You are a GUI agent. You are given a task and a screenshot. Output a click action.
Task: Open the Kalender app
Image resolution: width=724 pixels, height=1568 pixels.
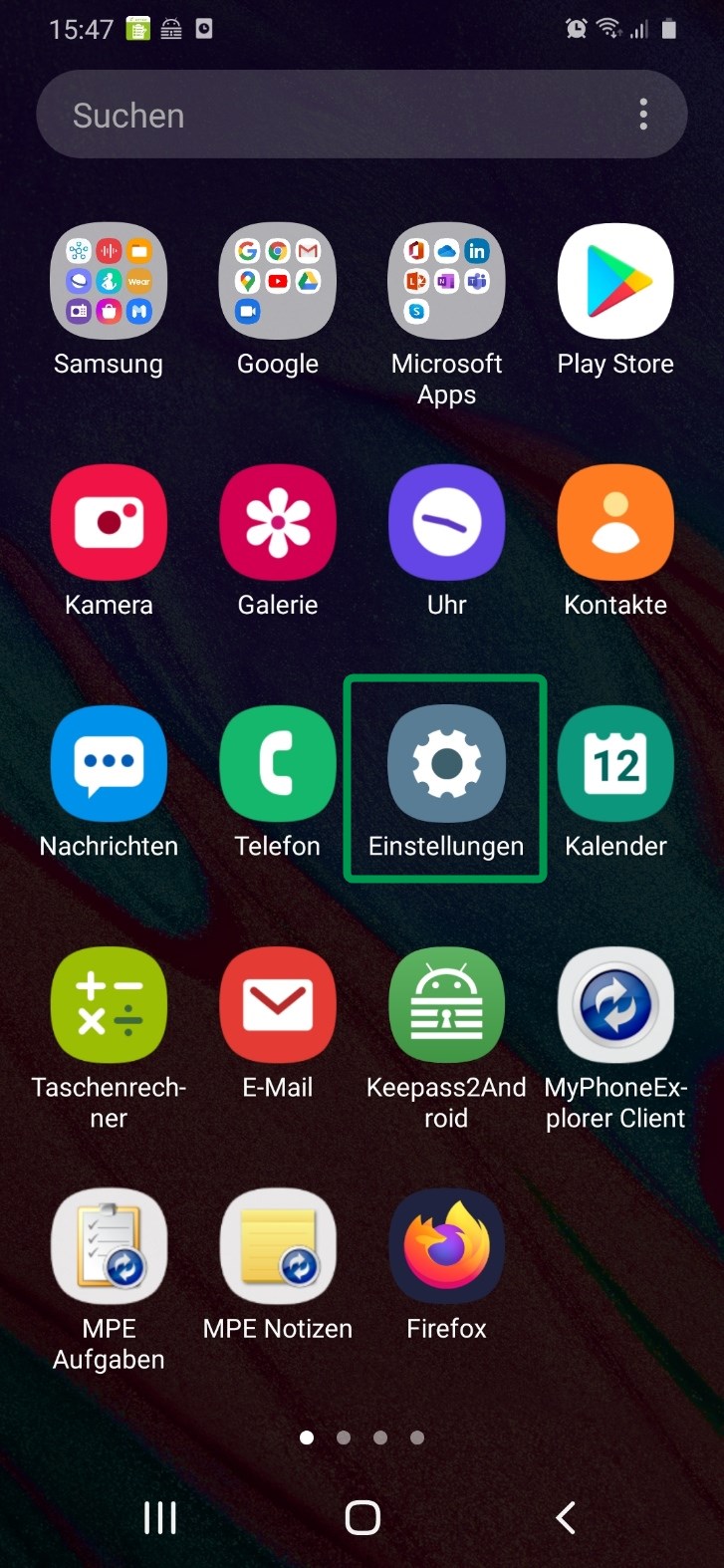pyautogui.click(x=614, y=764)
